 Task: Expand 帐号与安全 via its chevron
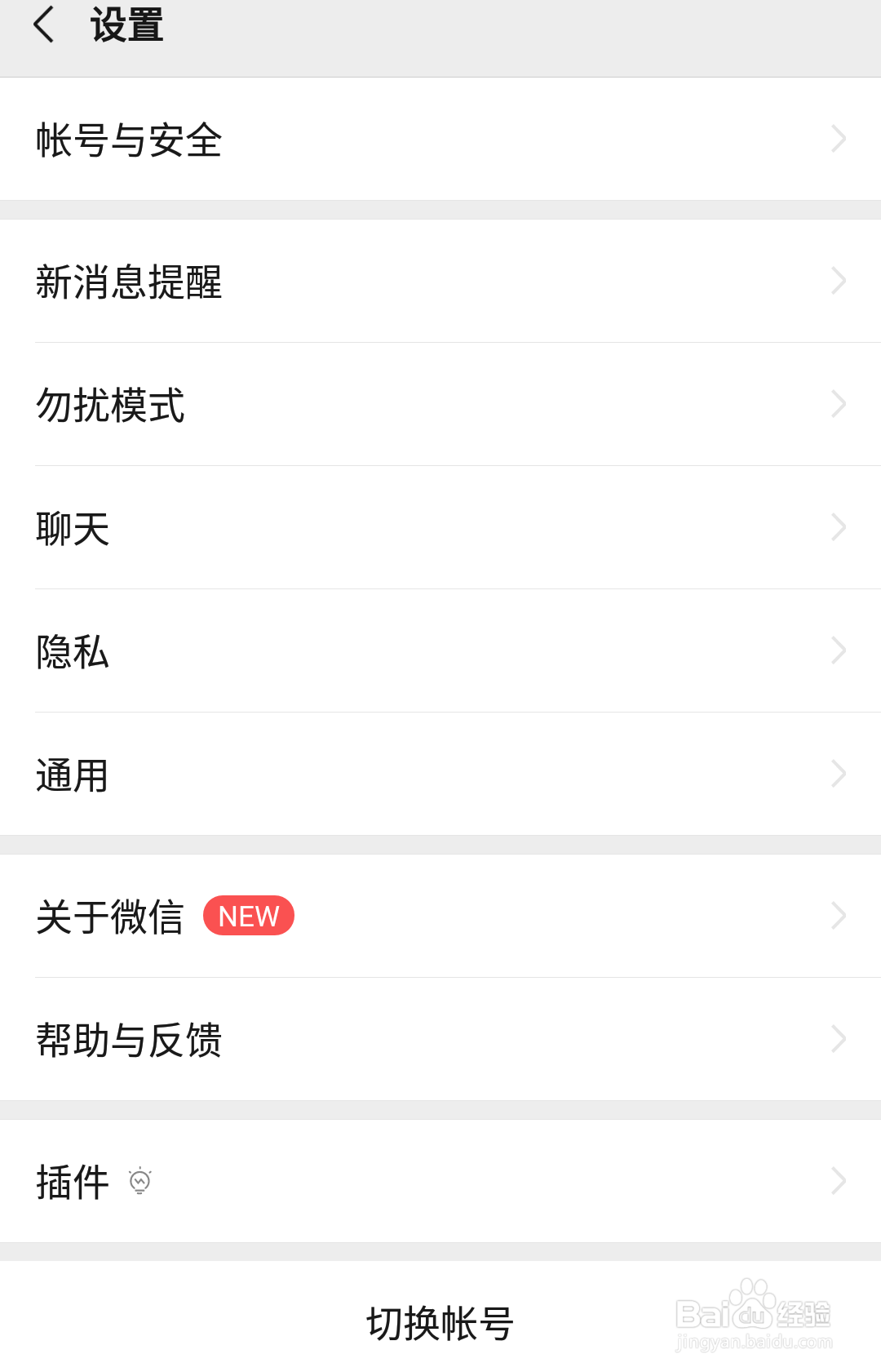pyautogui.click(x=839, y=139)
